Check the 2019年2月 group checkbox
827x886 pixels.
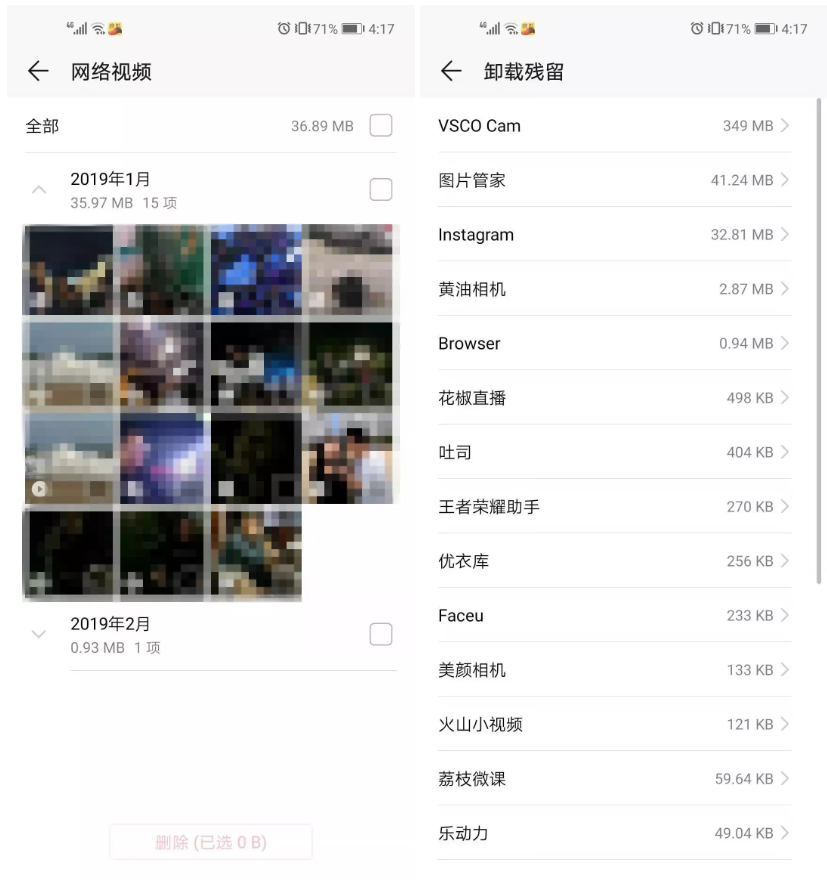(380, 634)
